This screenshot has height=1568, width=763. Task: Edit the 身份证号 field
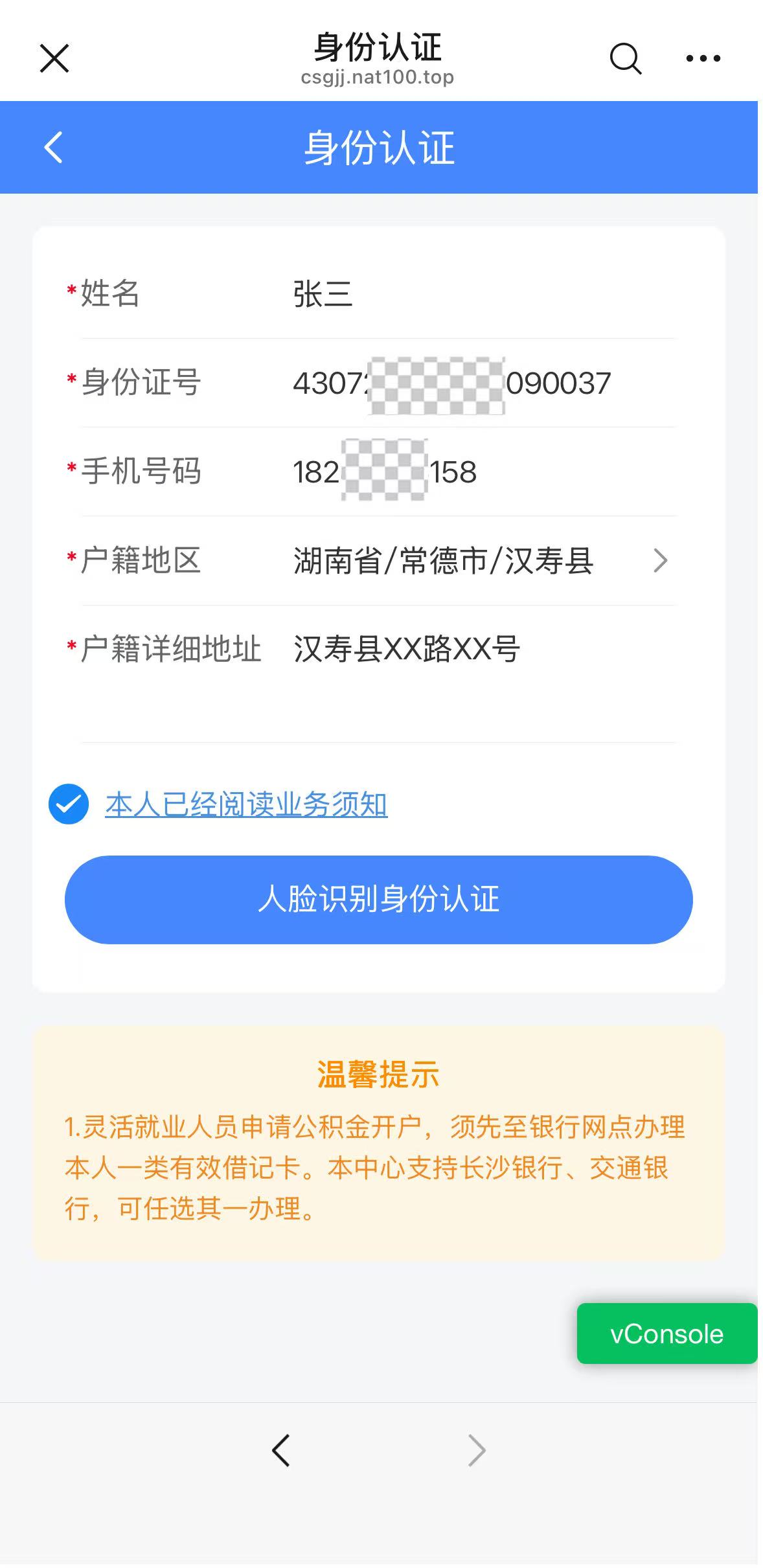click(483, 383)
